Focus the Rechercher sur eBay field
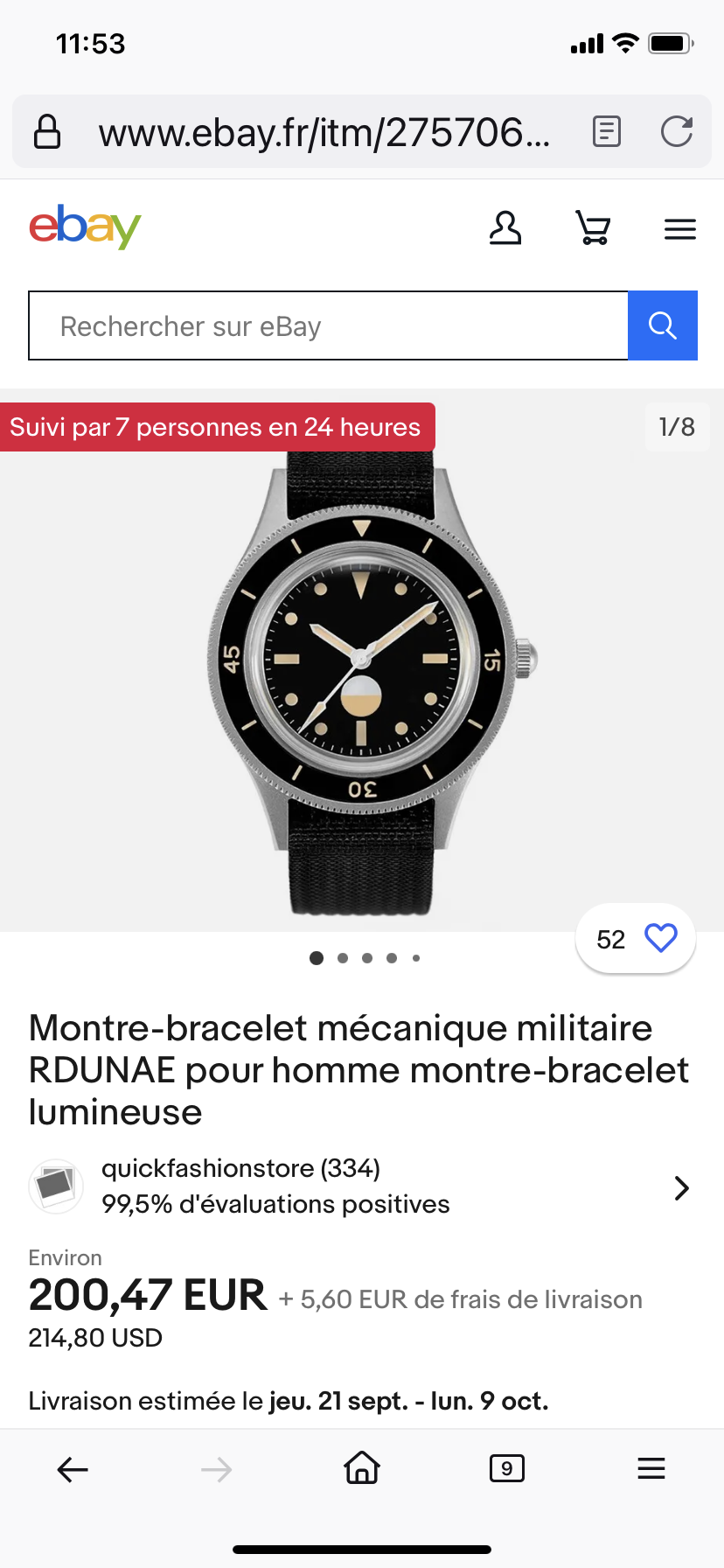Viewport: 724px width, 1568px height. click(x=328, y=326)
